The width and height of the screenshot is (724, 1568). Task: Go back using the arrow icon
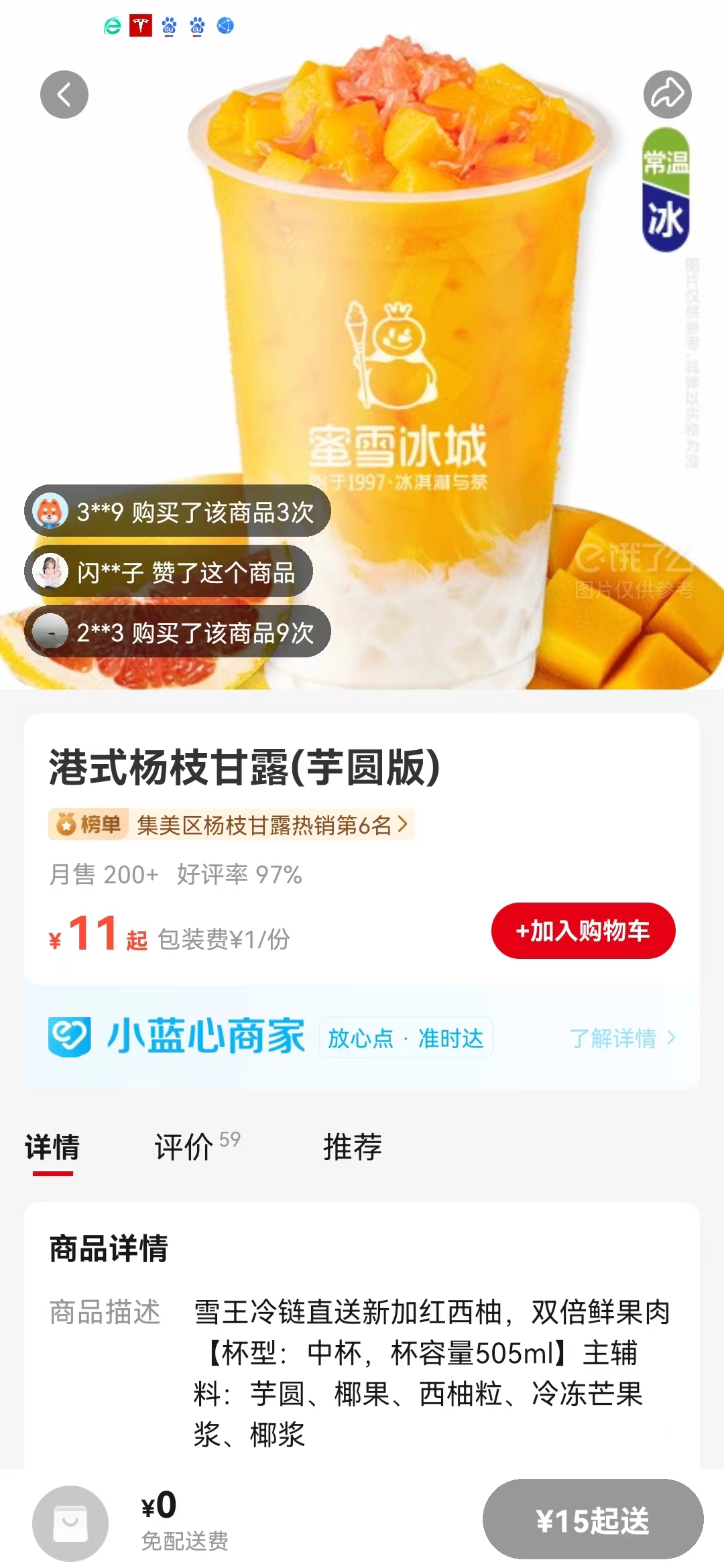click(64, 94)
